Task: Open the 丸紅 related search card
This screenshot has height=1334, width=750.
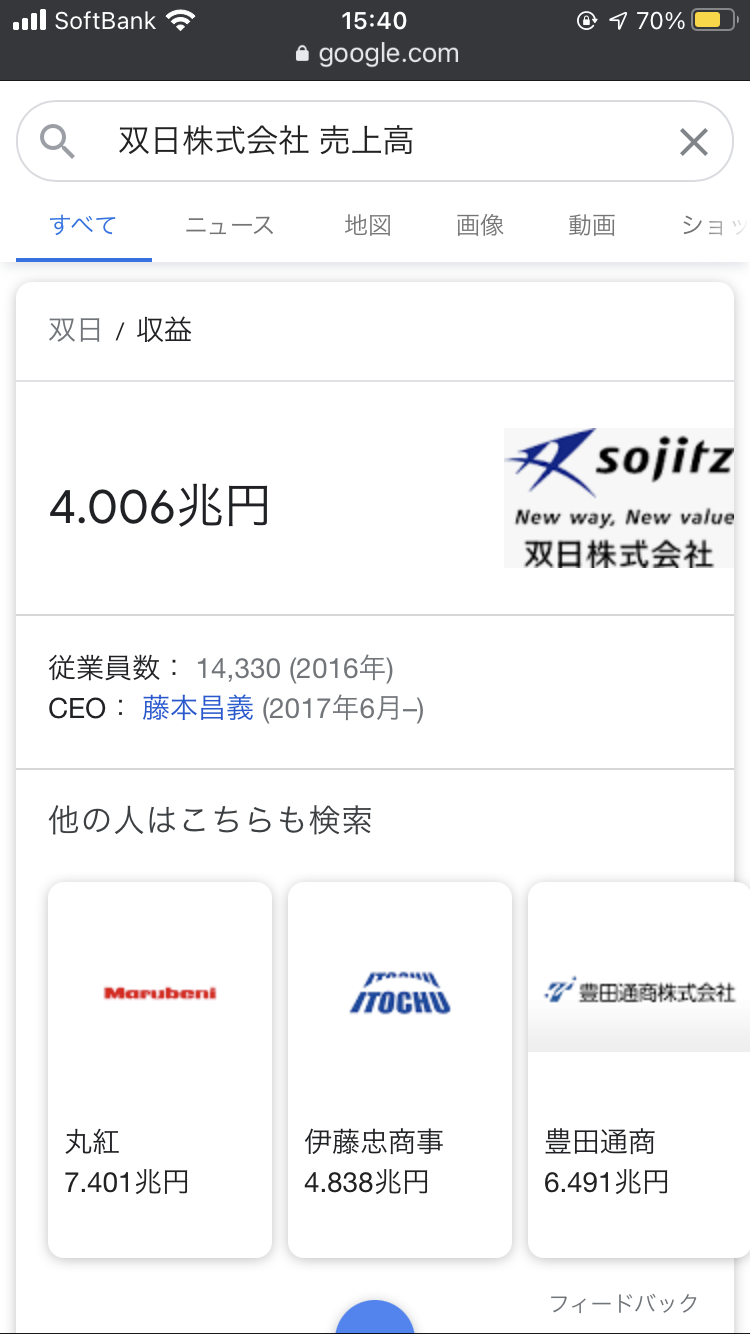Action: point(160,1069)
